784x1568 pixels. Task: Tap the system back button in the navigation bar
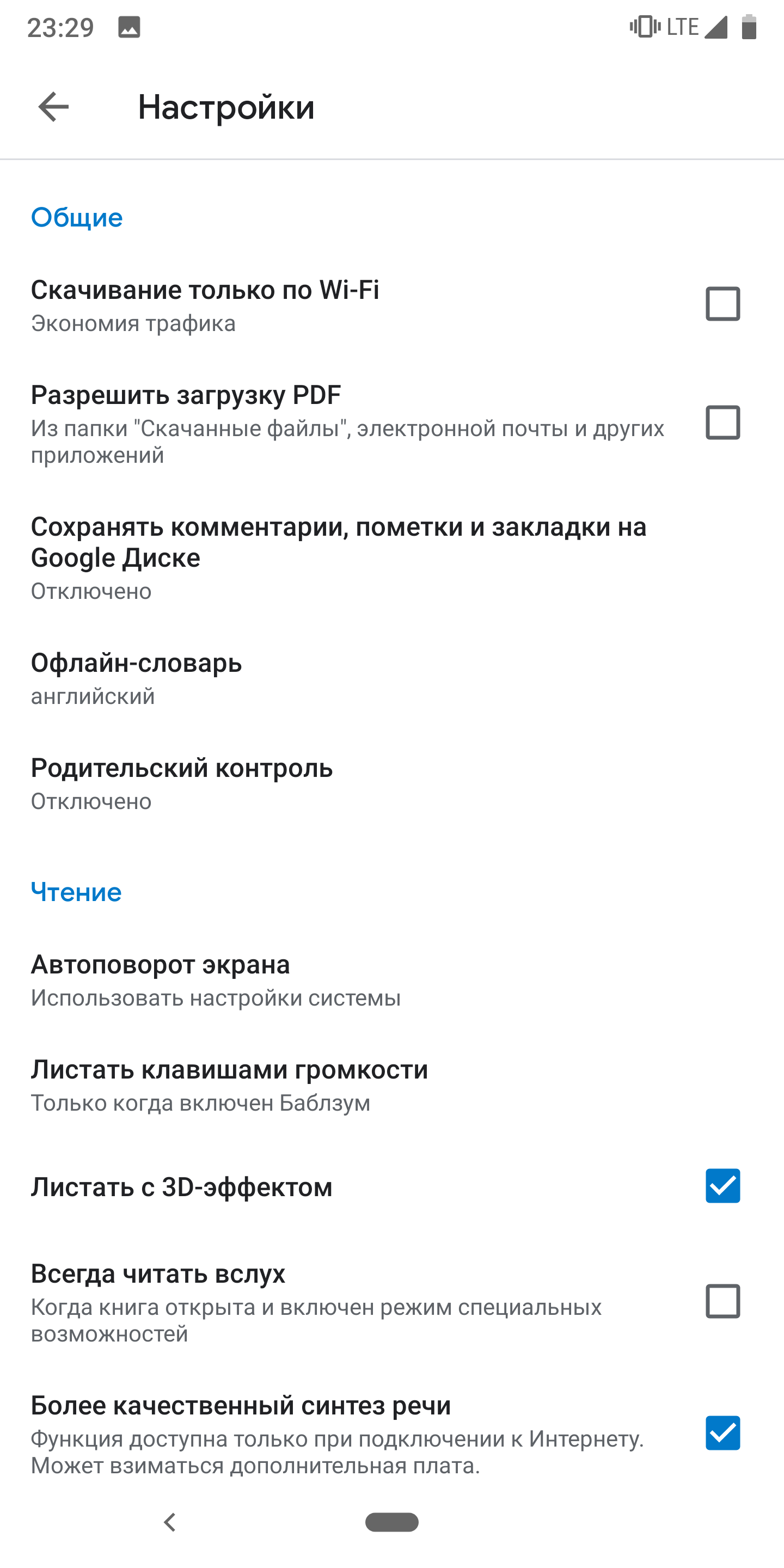pyautogui.click(x=170, y=1522)
